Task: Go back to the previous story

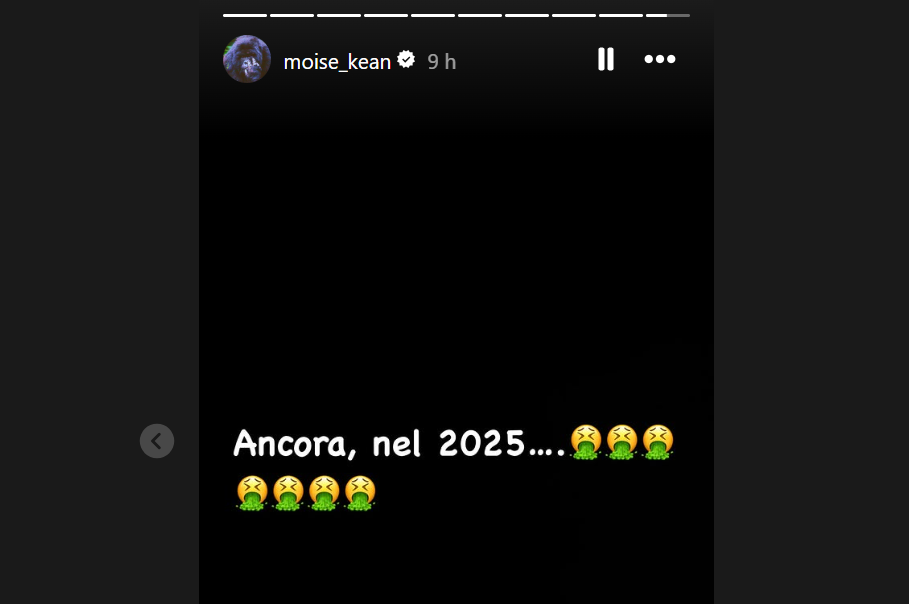Action: (157, 441)
